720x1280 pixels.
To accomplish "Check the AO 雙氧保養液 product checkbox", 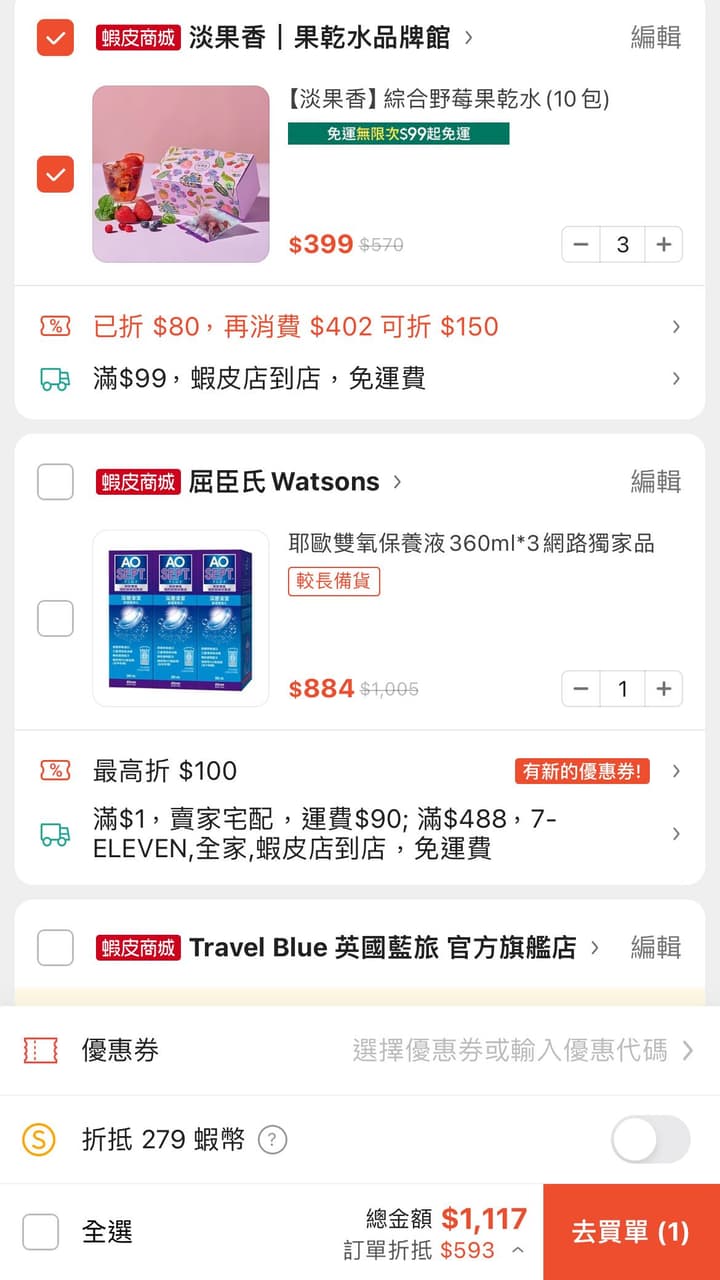I will pyautogui.click(x=55, y=618).
